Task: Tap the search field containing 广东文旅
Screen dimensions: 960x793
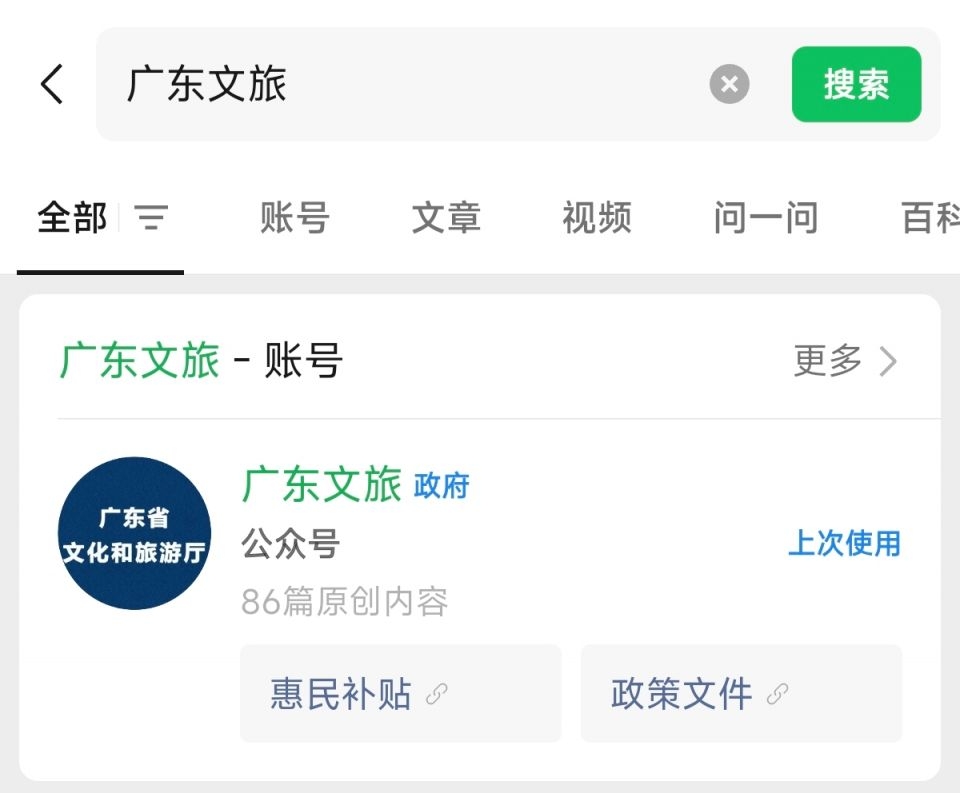Action: point(400,84)
